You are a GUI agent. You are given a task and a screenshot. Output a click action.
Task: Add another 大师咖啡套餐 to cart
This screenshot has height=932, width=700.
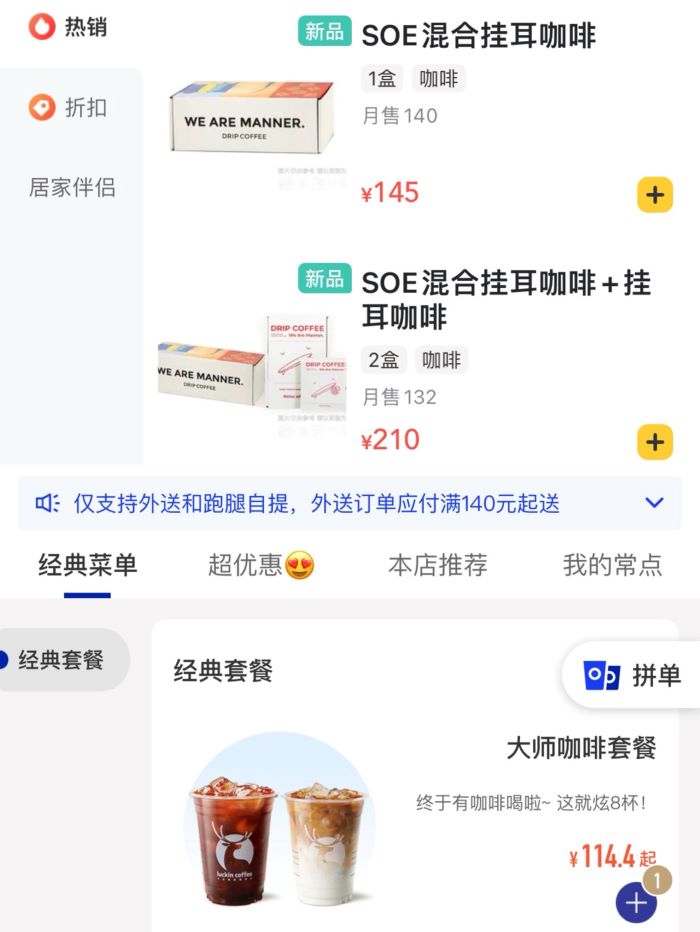[636, 903]
